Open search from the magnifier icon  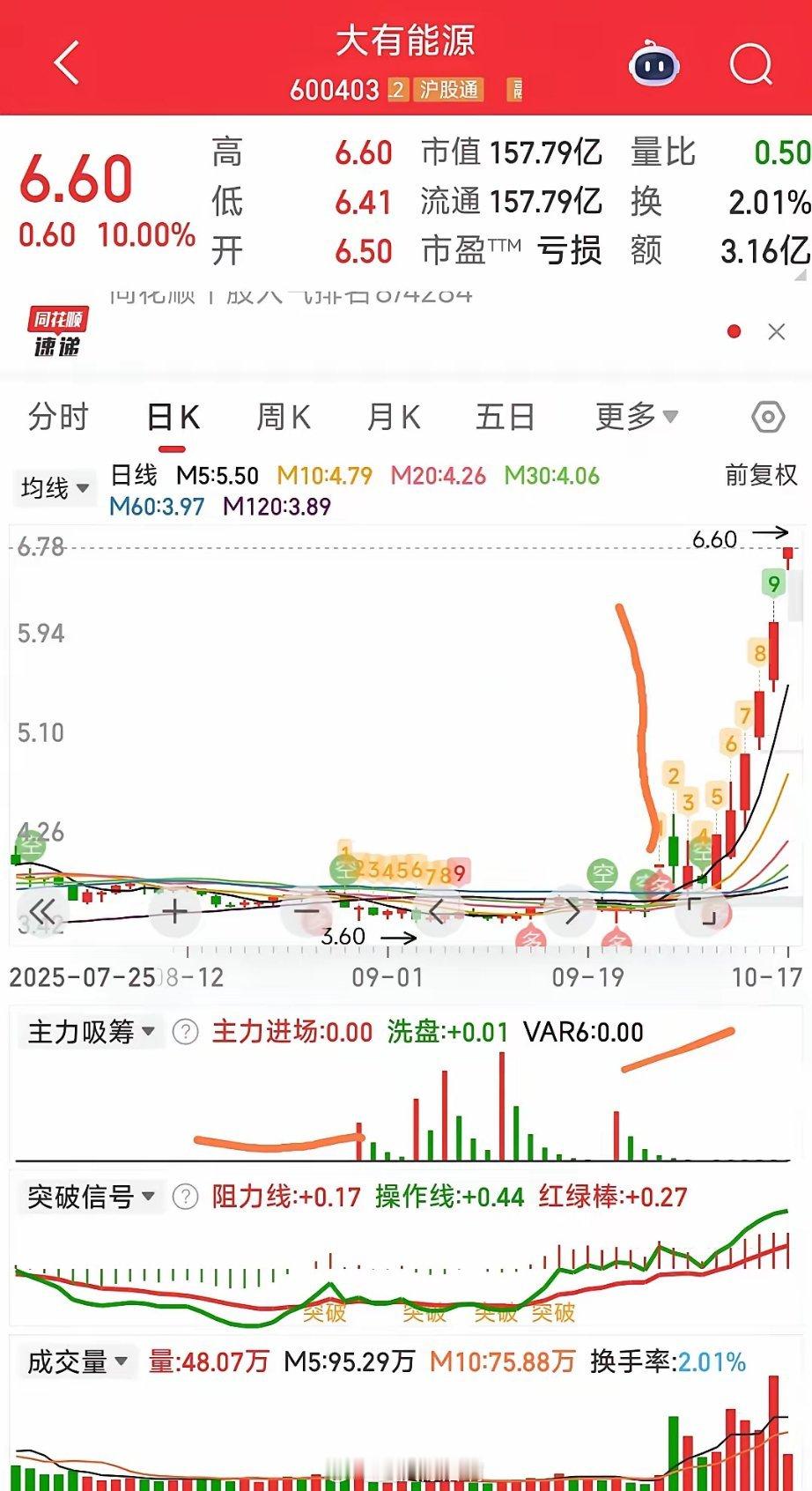pyautogui.click(x=750, y=63)
